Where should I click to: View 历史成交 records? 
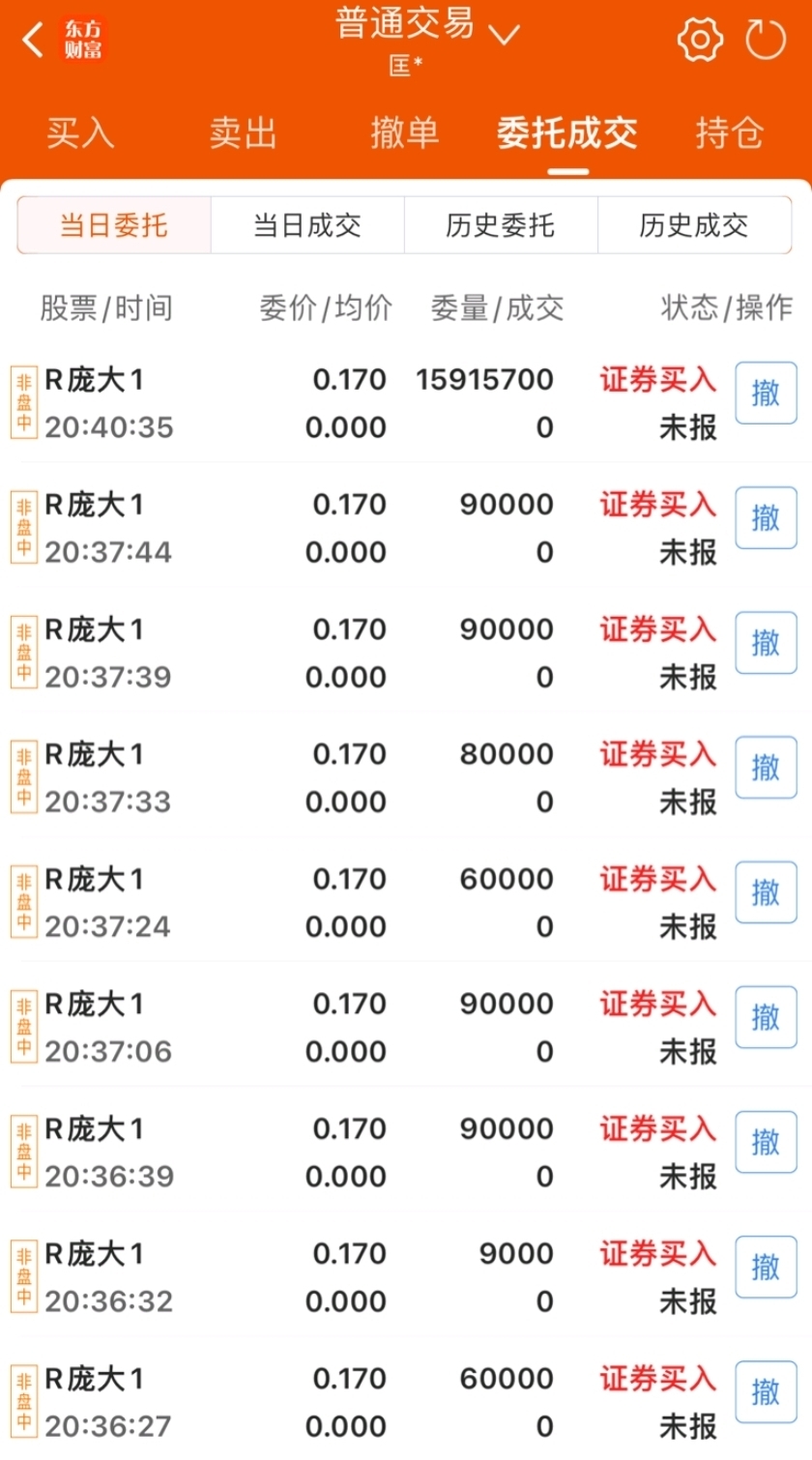[694, 225]
